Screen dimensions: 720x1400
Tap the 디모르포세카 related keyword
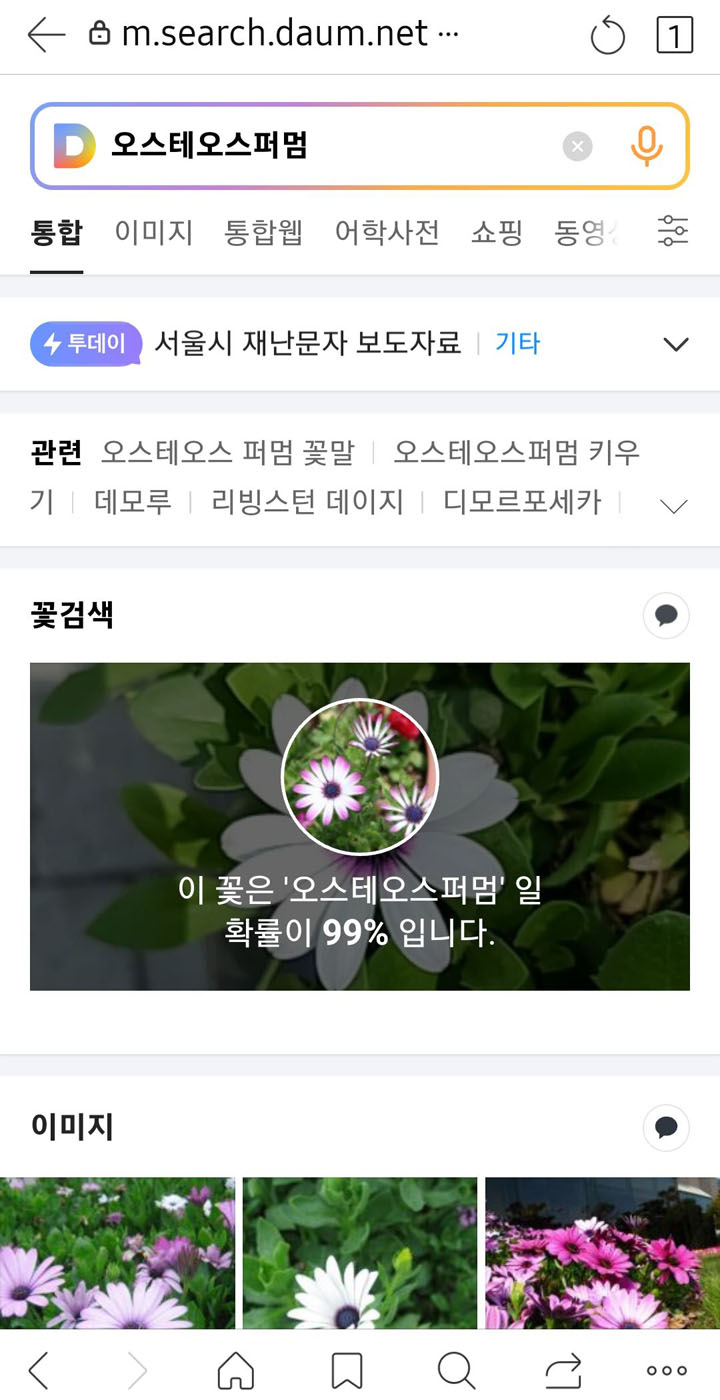click(524, 504)
